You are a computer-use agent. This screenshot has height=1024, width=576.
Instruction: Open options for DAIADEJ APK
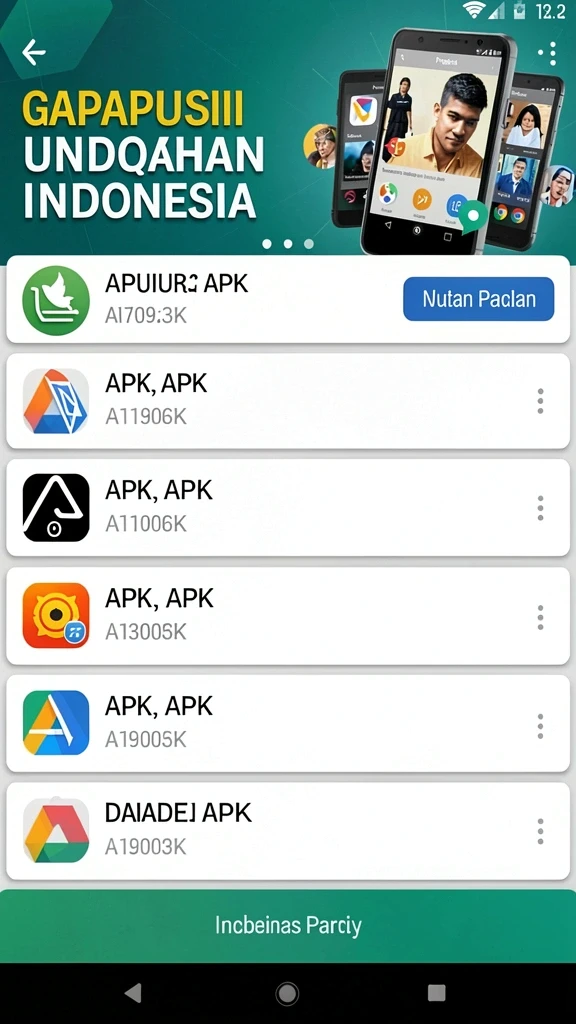[x=540, y=831]
